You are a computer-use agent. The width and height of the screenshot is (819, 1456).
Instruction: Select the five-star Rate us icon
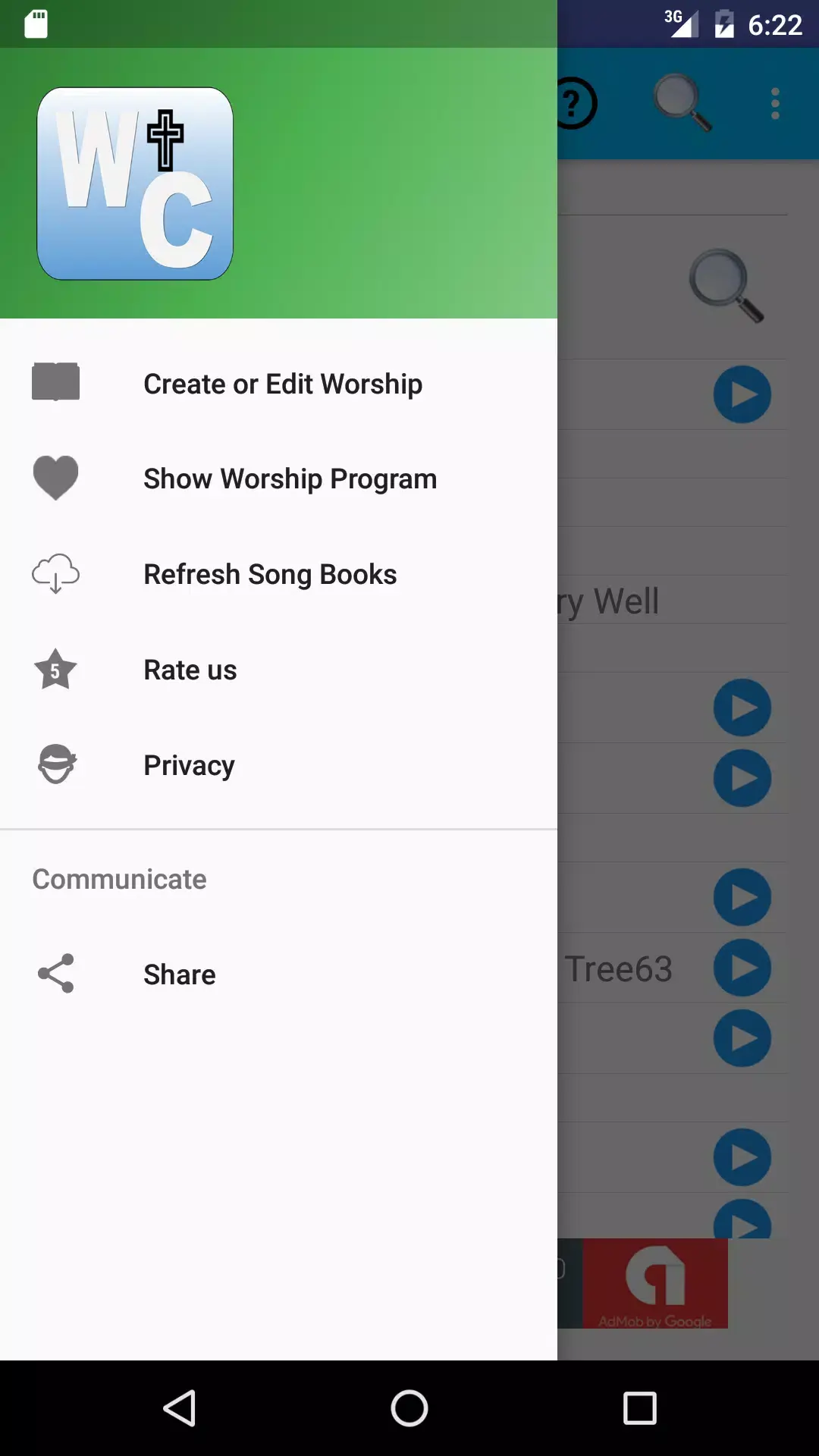click(x=55, y=669)
